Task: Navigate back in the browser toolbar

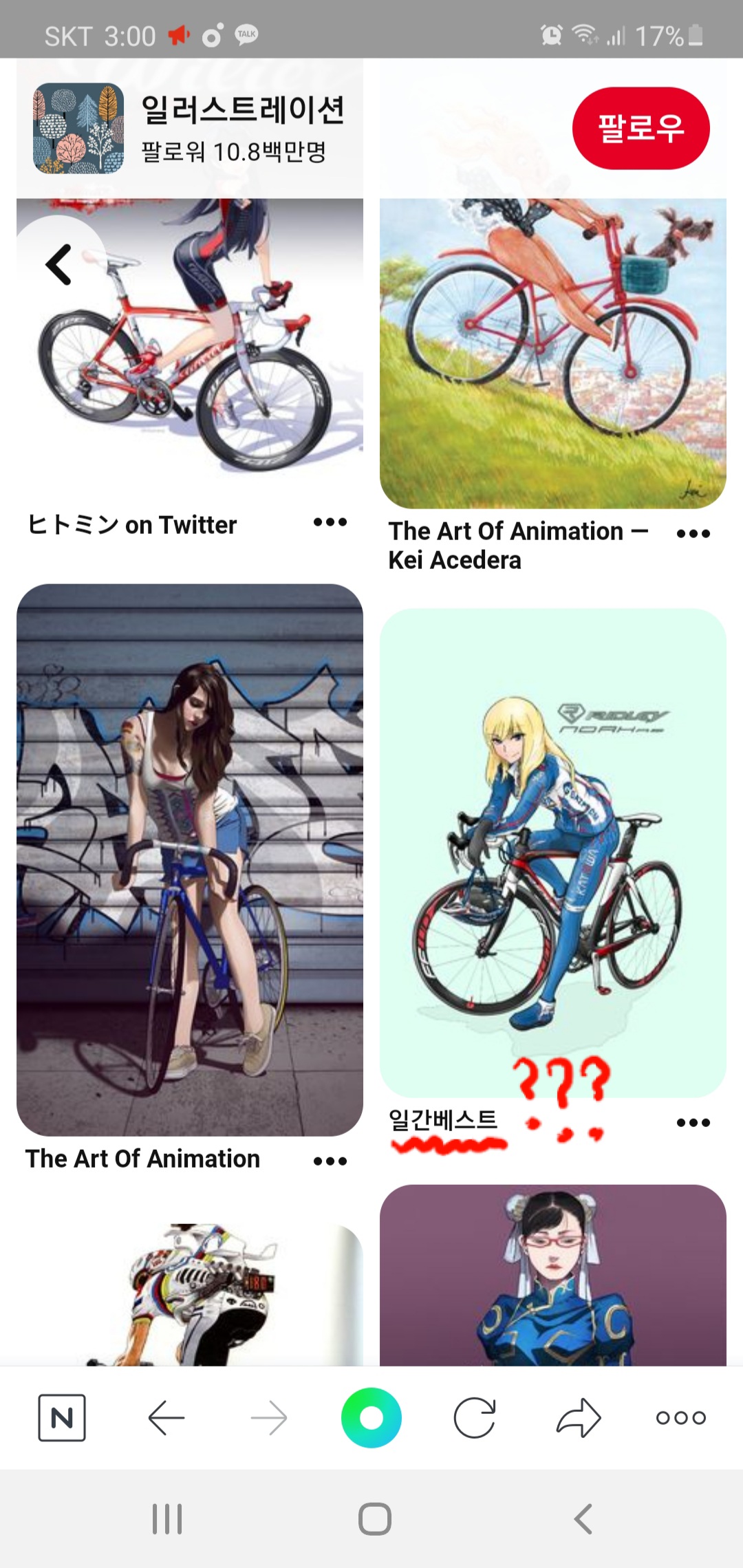Action: [x=166, y=1417]
